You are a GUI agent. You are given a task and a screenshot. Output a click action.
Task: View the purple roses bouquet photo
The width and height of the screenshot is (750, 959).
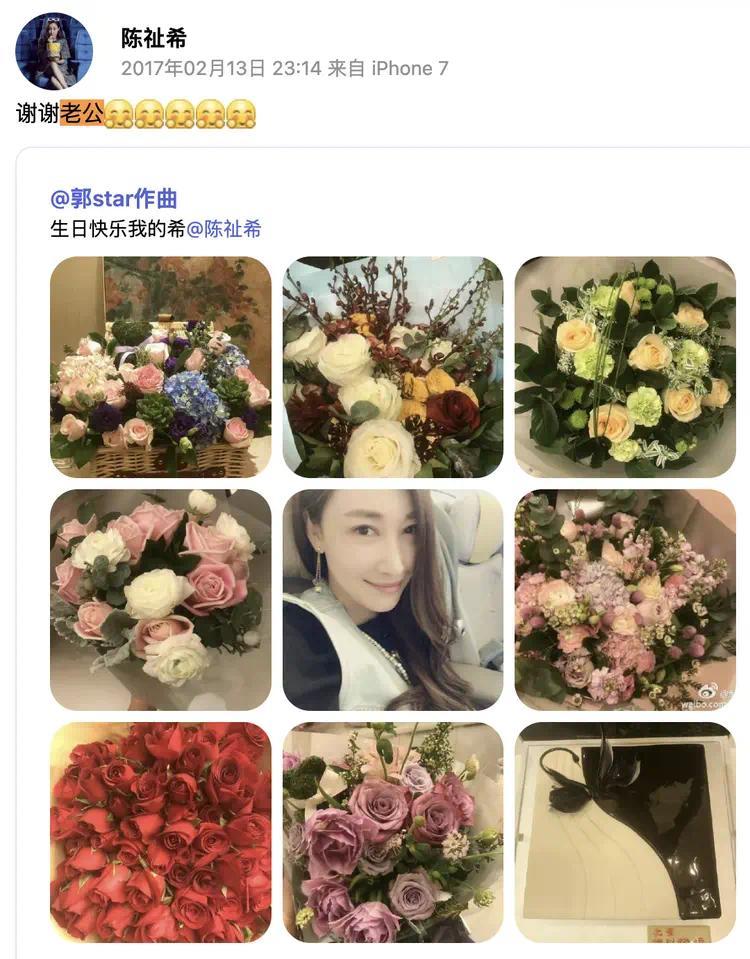click(x=393, y=832)
